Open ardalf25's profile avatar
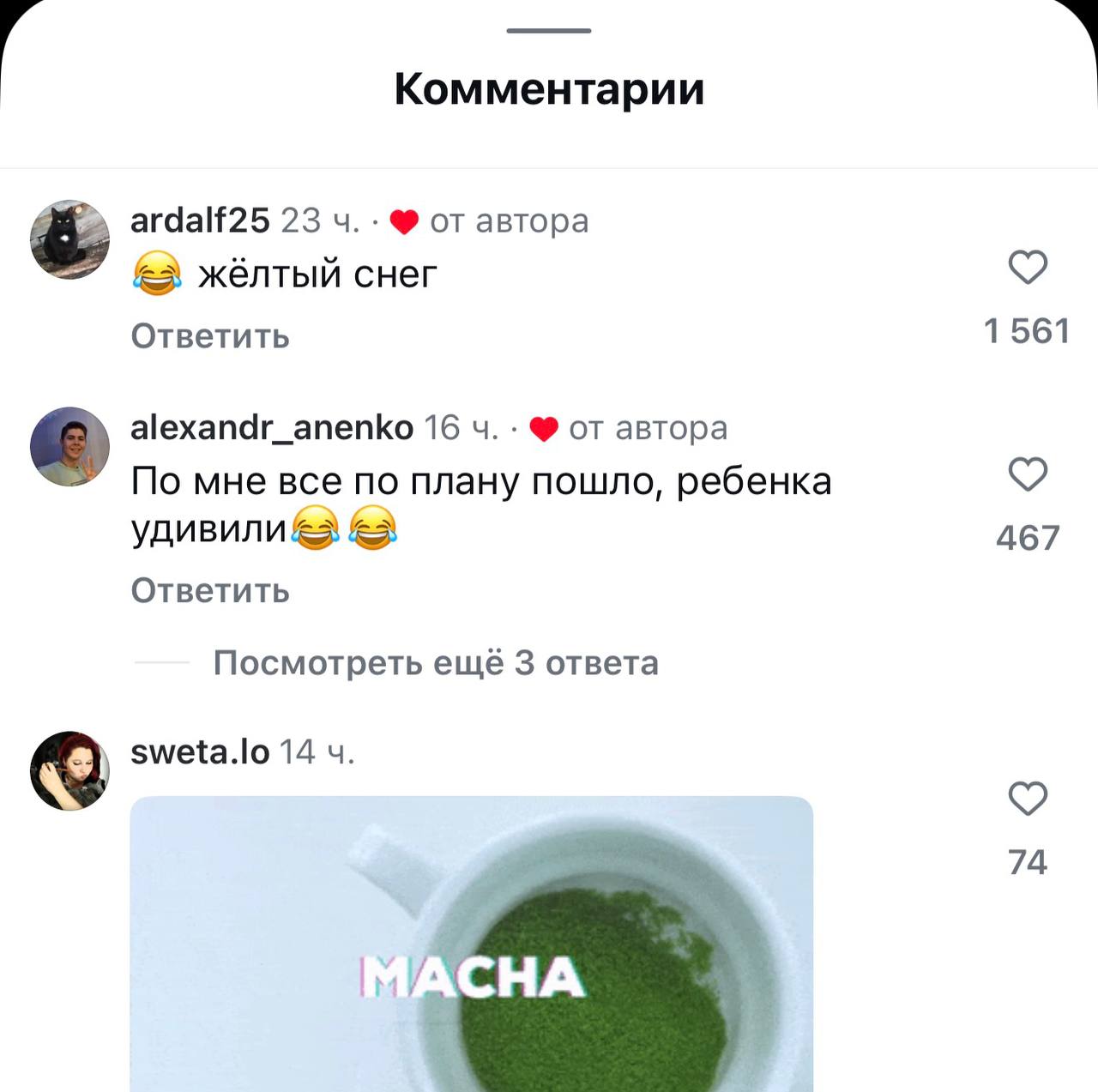 coord(69,240)
